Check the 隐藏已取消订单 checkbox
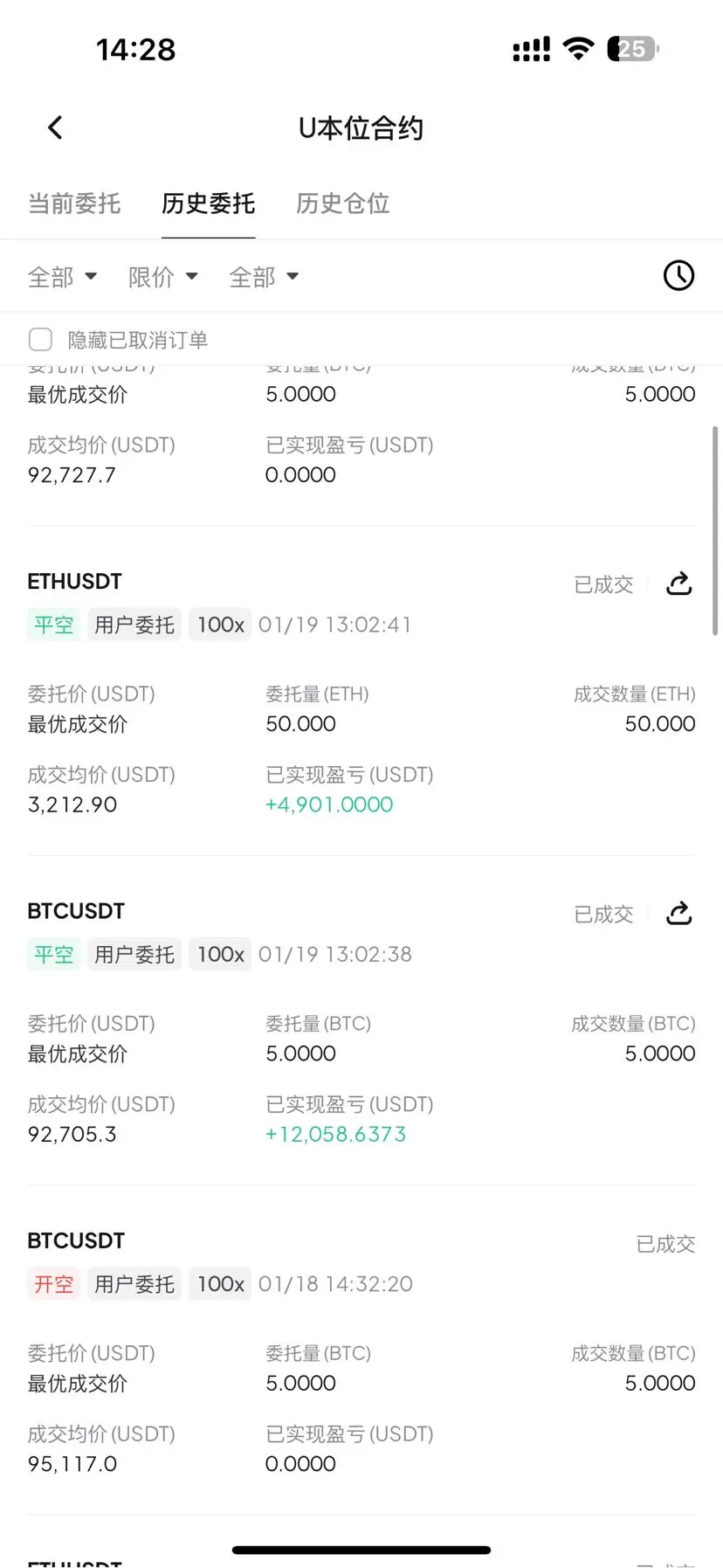Image resolution: width=723 pixels, height=1568 pixels. pos(41,339)
